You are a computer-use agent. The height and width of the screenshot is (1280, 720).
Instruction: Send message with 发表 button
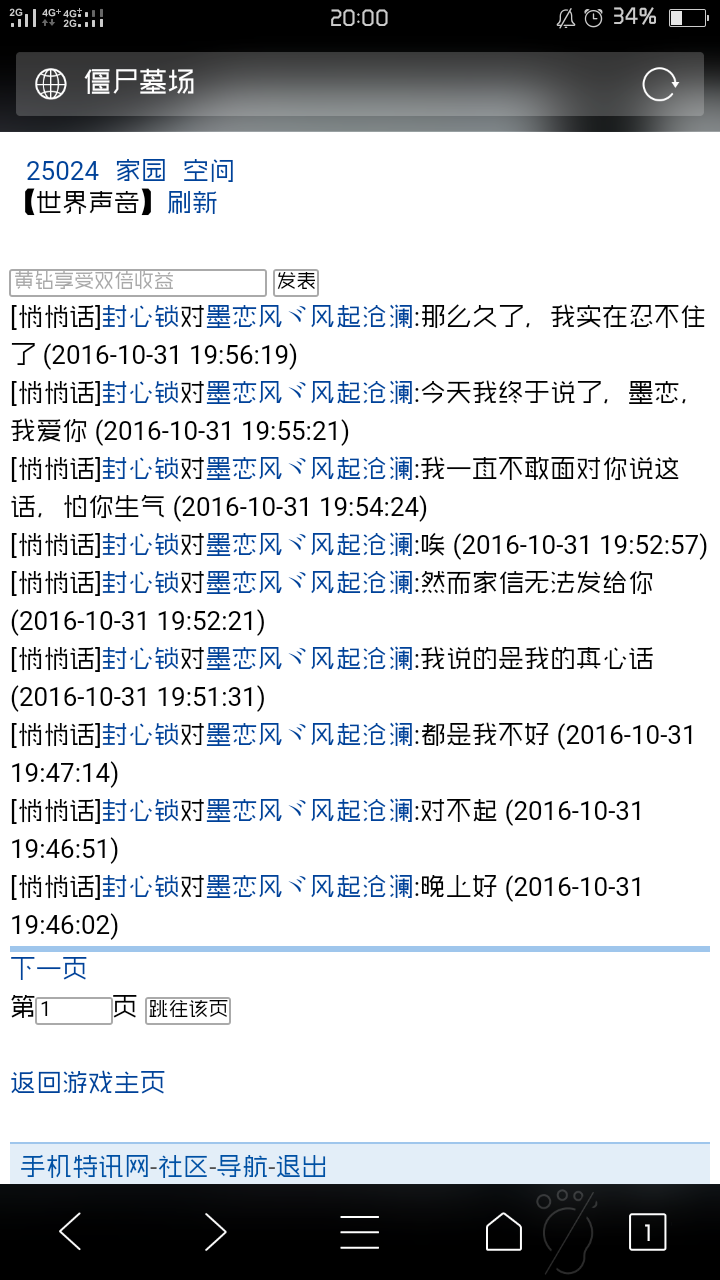pyautogui.click(x=296, y=282)
